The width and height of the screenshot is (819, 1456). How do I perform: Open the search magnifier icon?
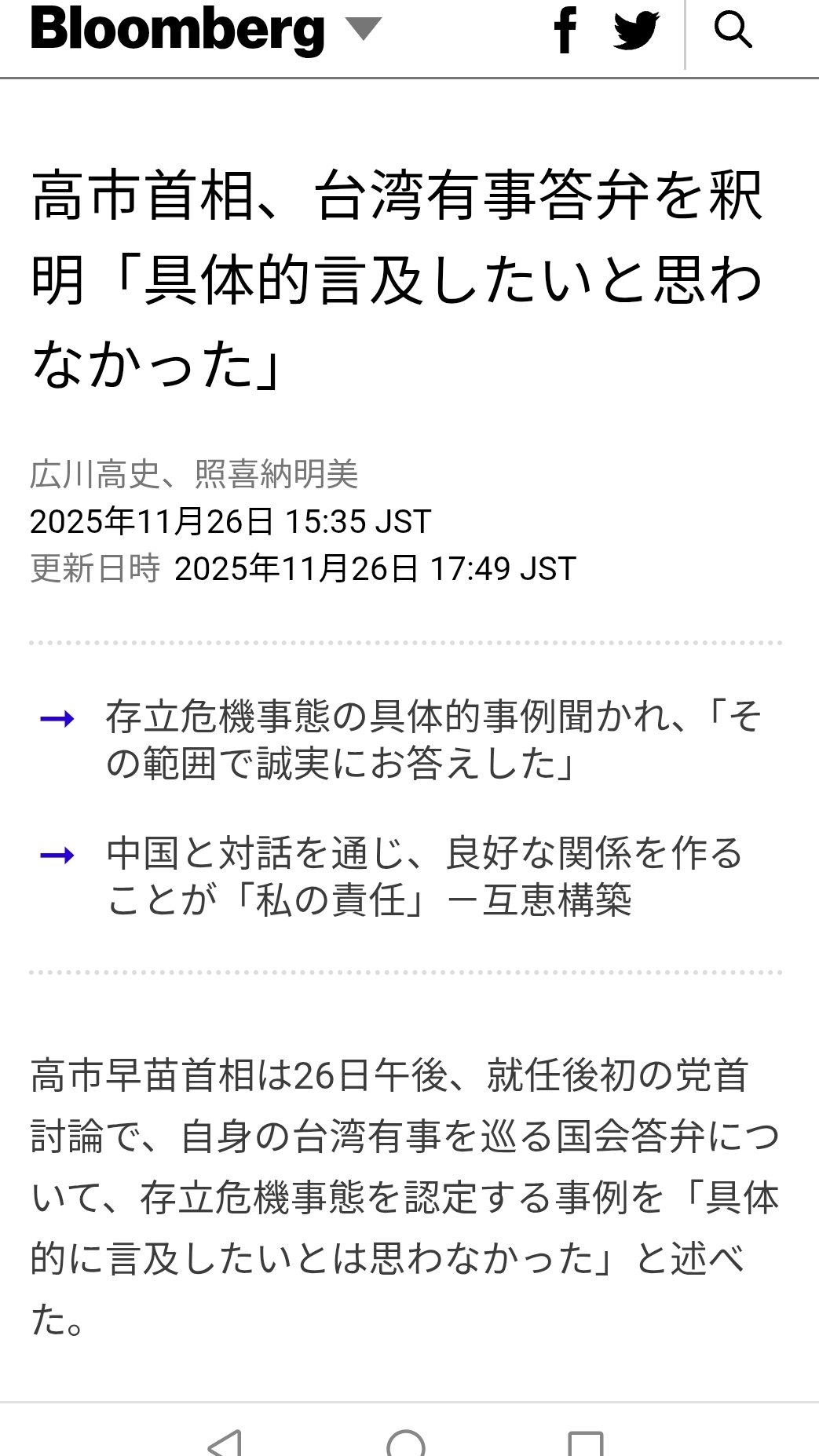pyautogui.click(x=733, y=31)
